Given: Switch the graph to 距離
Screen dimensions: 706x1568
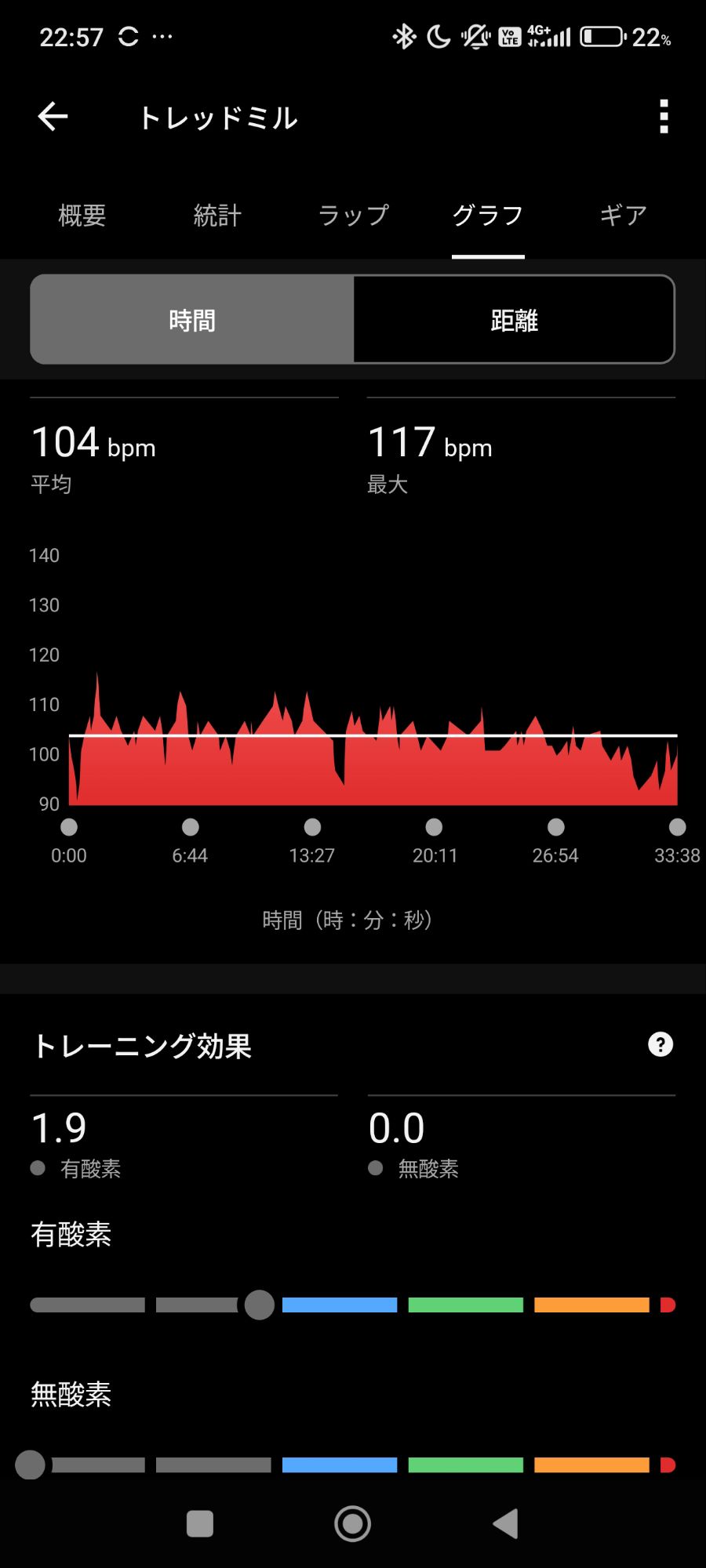Looking at the screenshot, I should (x=514, y=320).
